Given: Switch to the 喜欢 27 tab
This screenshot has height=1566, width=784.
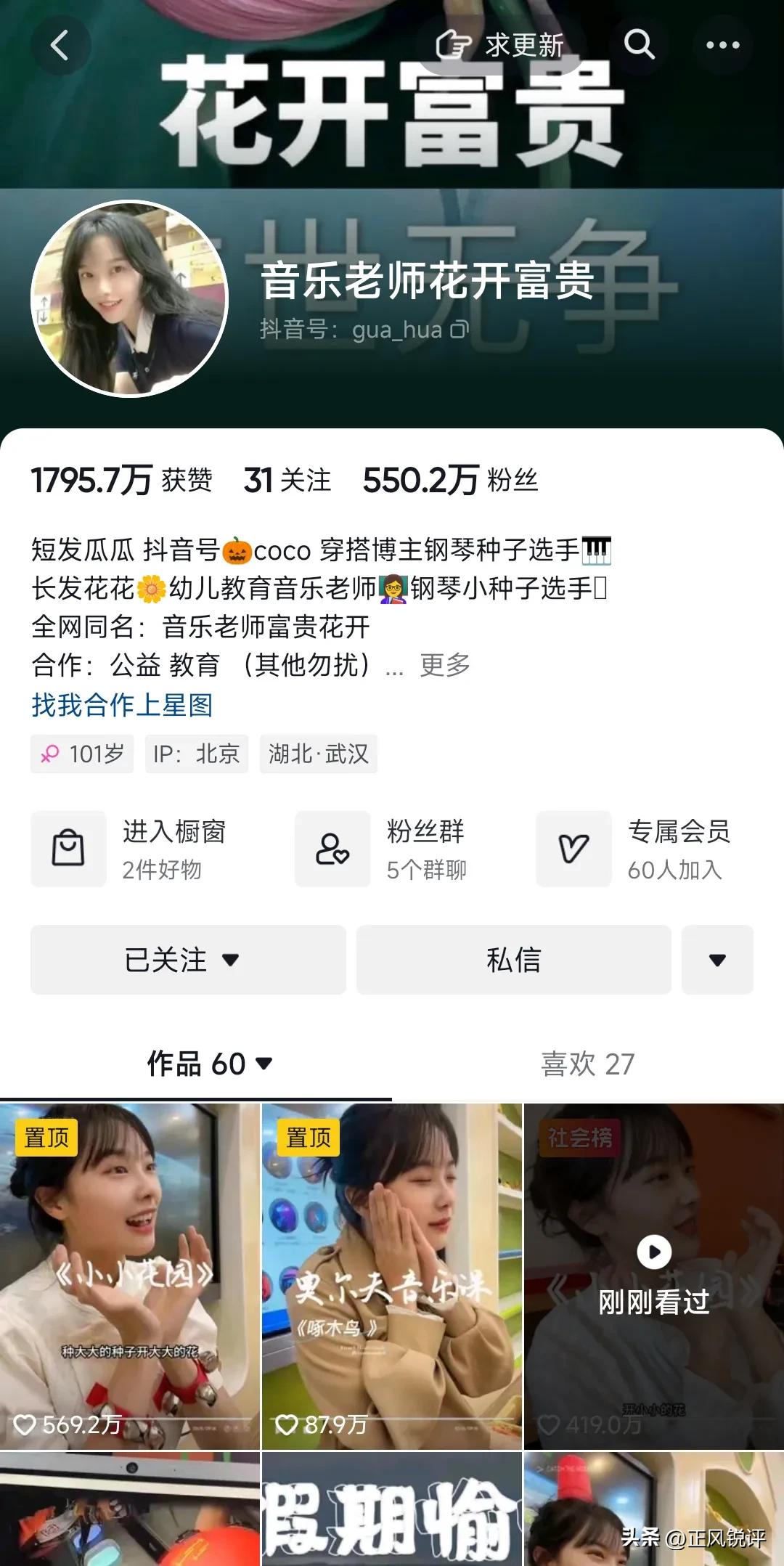Looking at the screenshot, I should (x=587, y=1064).
